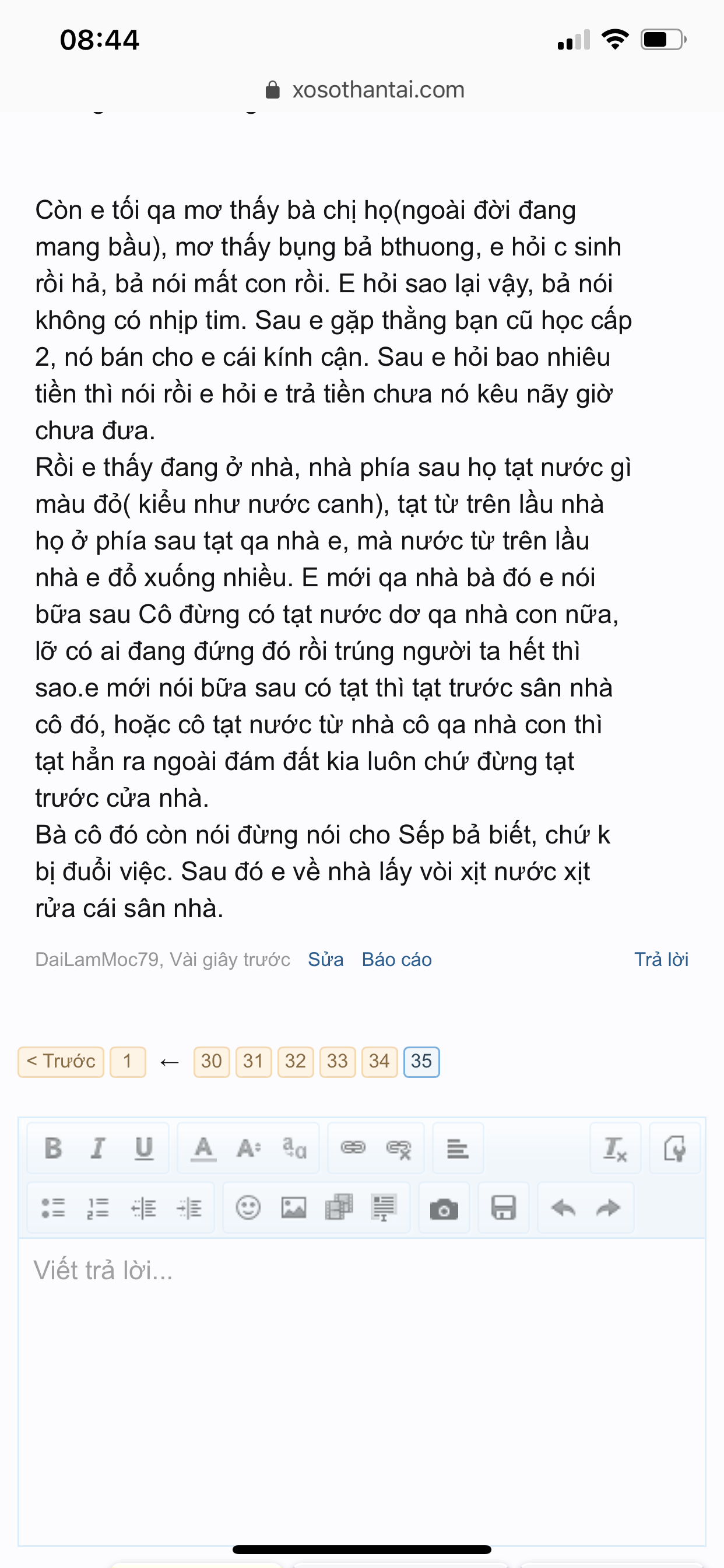
Task: Open page 33 of the thread
Action: click(x=338, y=1062)
